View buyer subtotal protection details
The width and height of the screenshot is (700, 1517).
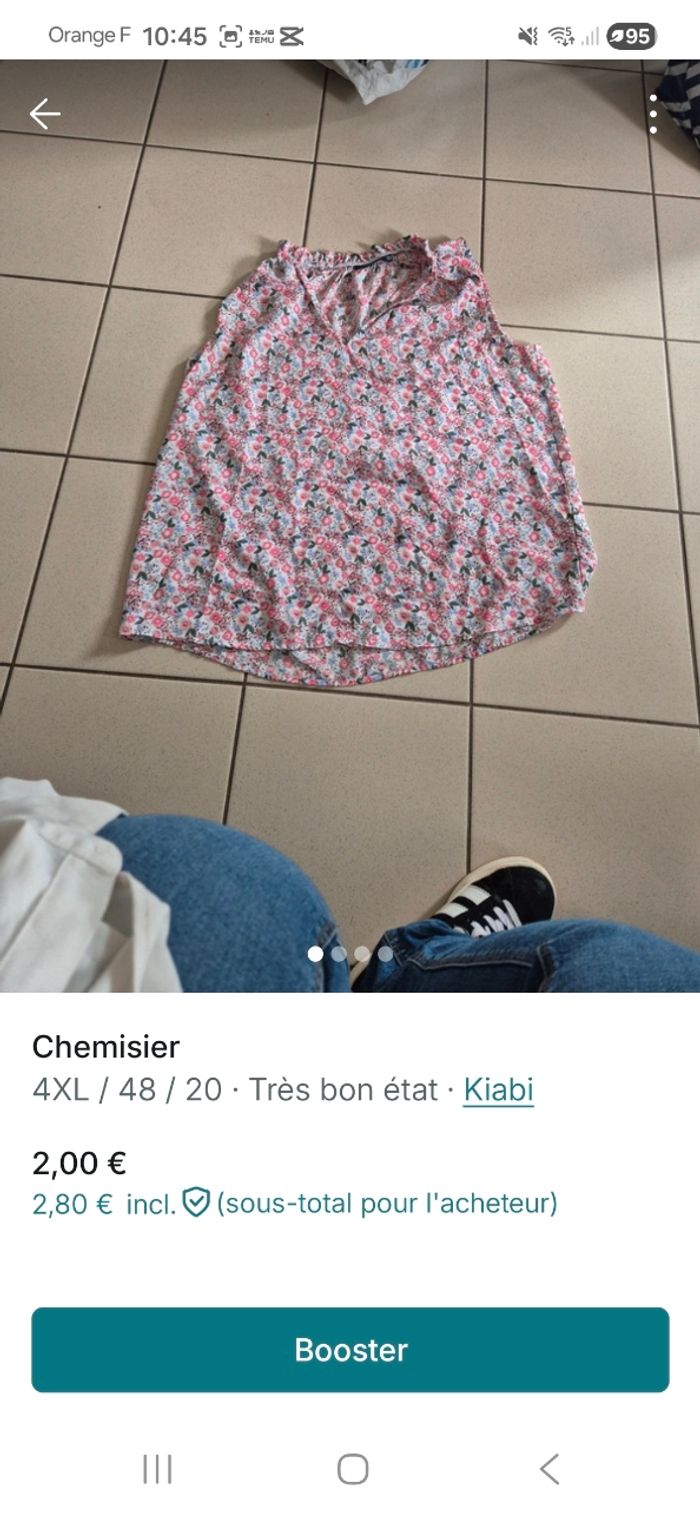tap(197, 1202)
